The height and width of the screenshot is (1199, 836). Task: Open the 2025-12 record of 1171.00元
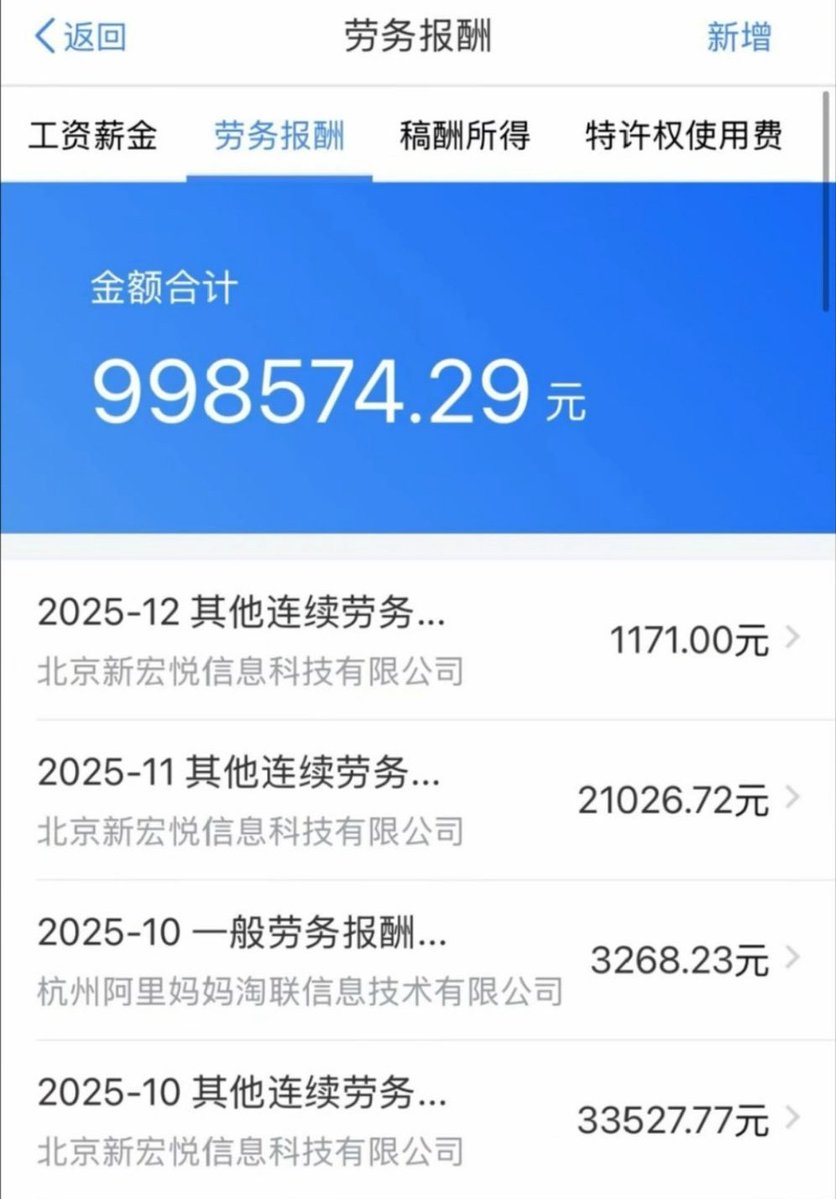click(418, 640)
